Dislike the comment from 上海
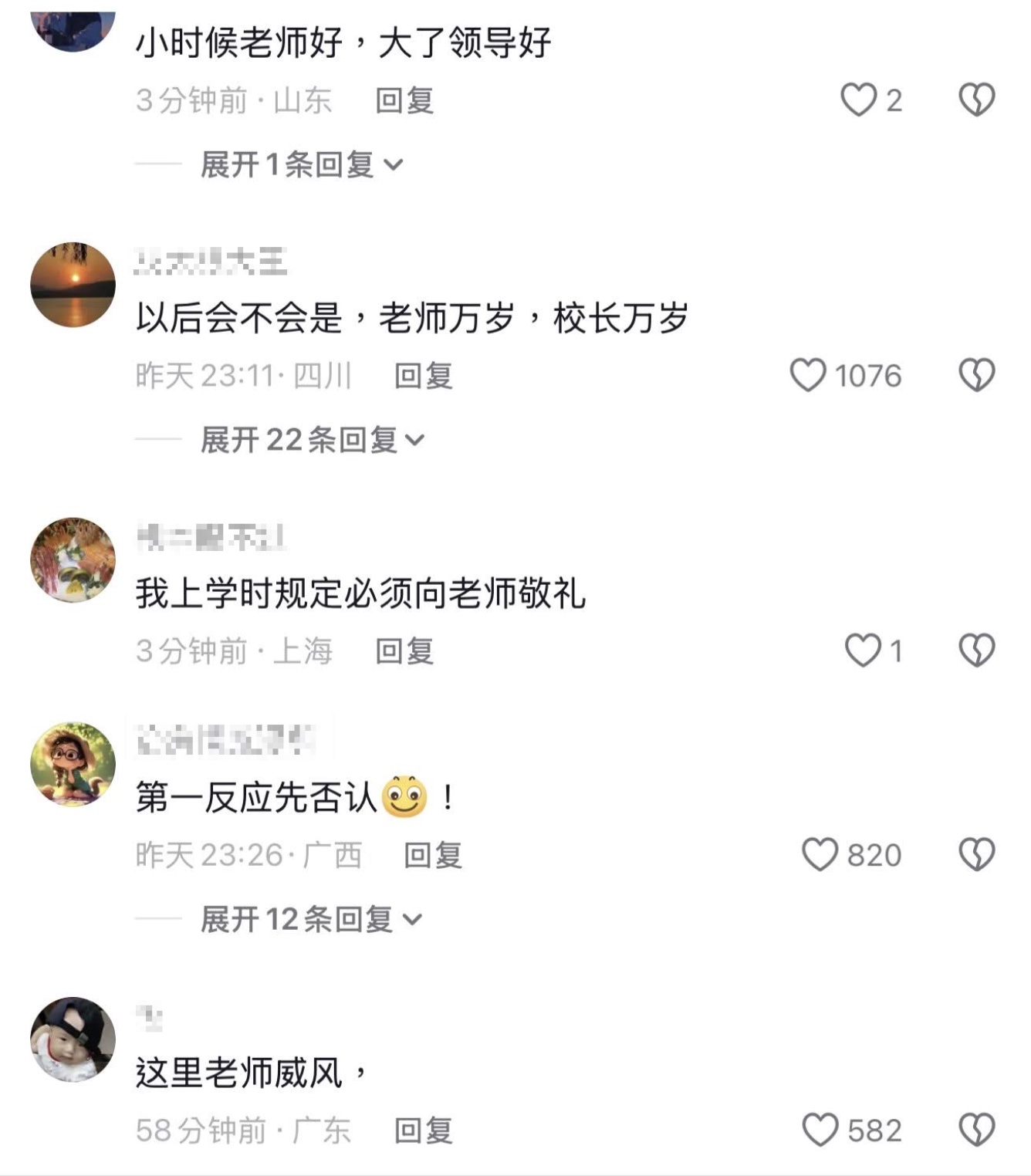This screenshot has width=1031, height=1176. pos(976,651)
